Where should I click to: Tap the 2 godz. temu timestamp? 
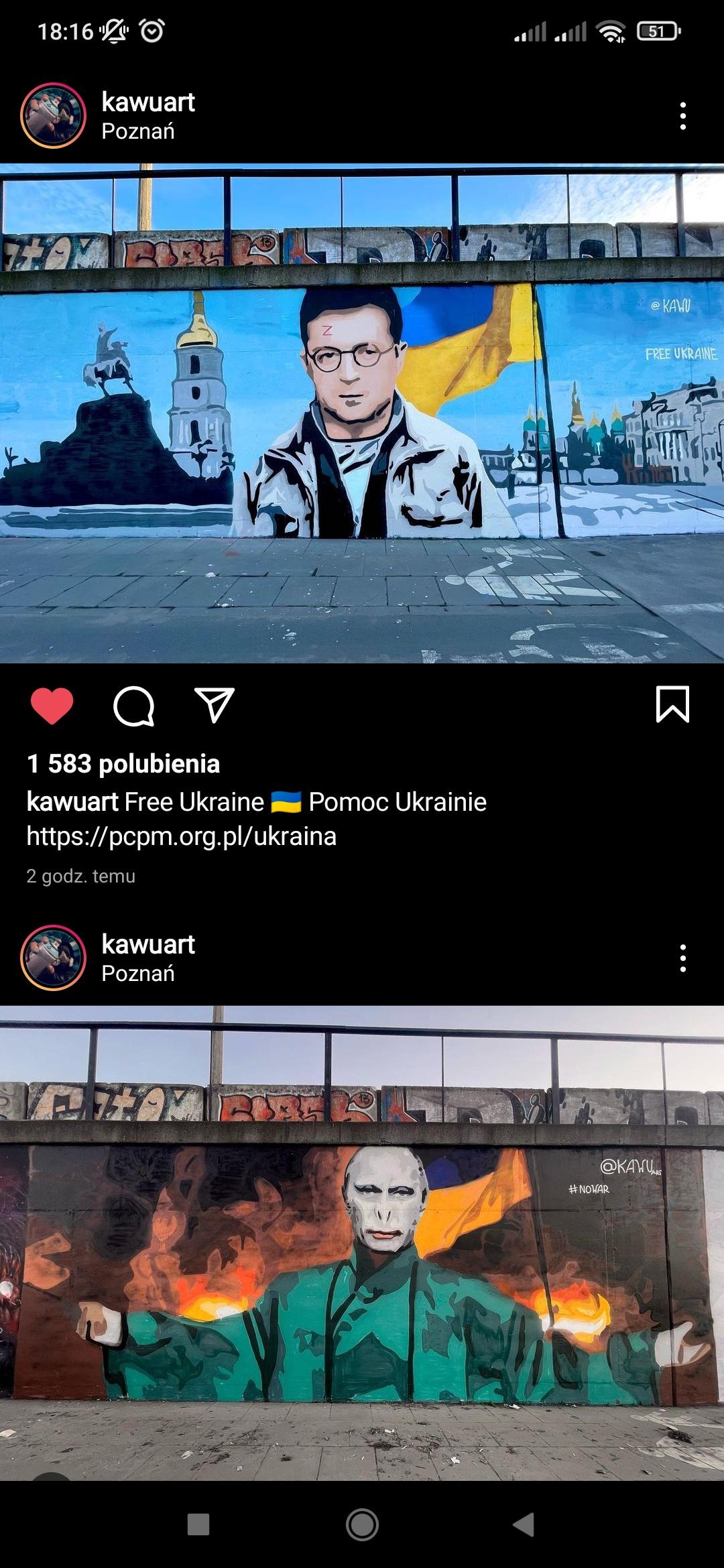pos(80,876)
